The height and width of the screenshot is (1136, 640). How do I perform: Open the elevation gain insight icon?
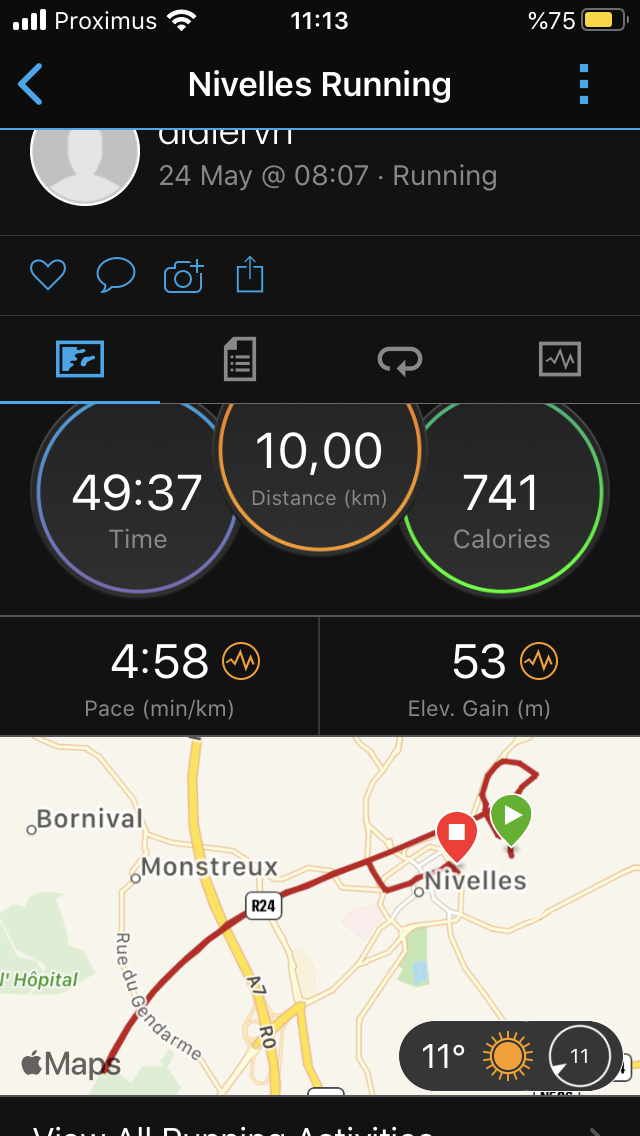click(x=540, y=661)
